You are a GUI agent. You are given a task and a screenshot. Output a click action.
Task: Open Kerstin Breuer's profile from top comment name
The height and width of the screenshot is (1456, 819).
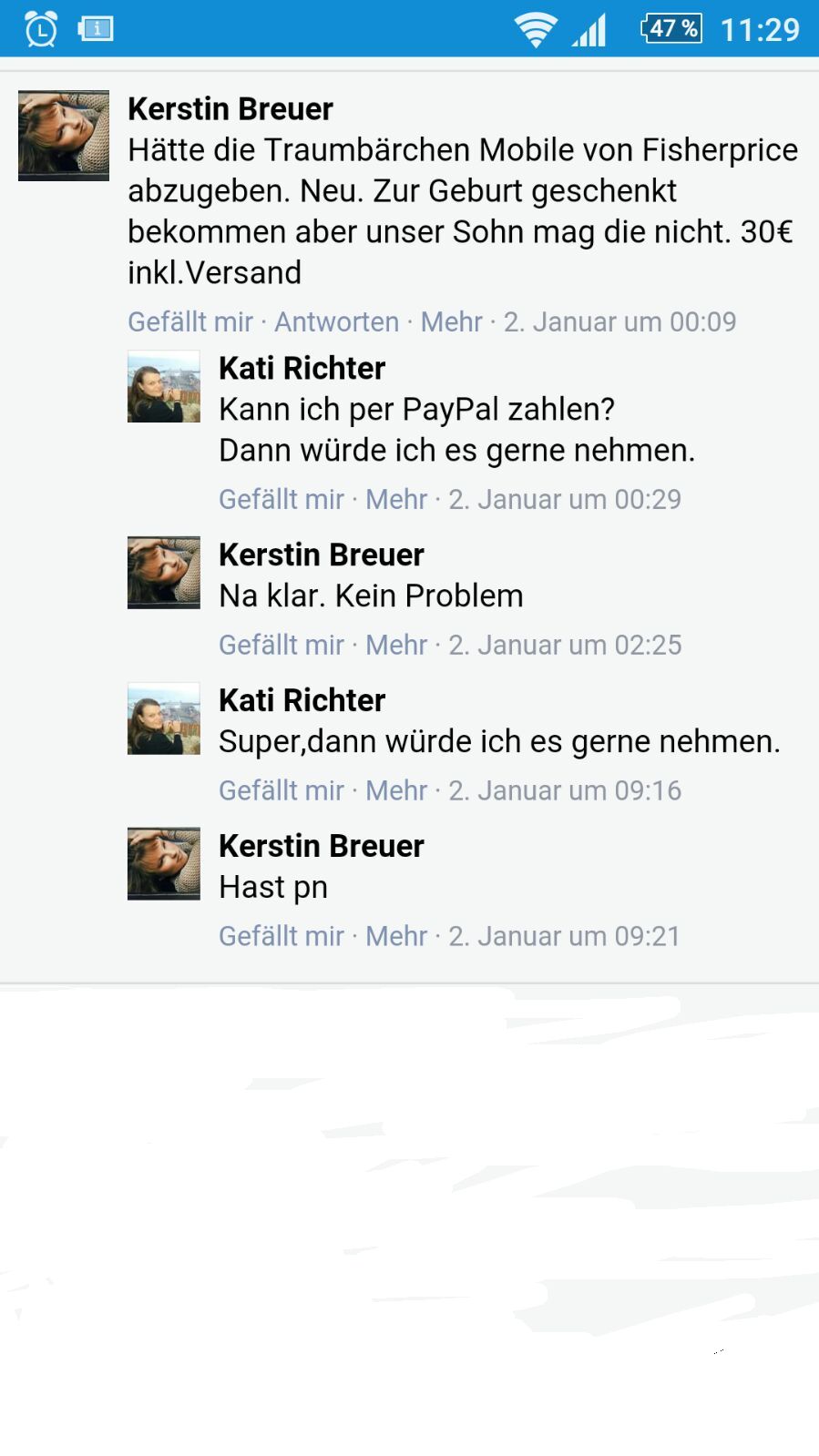230,109
